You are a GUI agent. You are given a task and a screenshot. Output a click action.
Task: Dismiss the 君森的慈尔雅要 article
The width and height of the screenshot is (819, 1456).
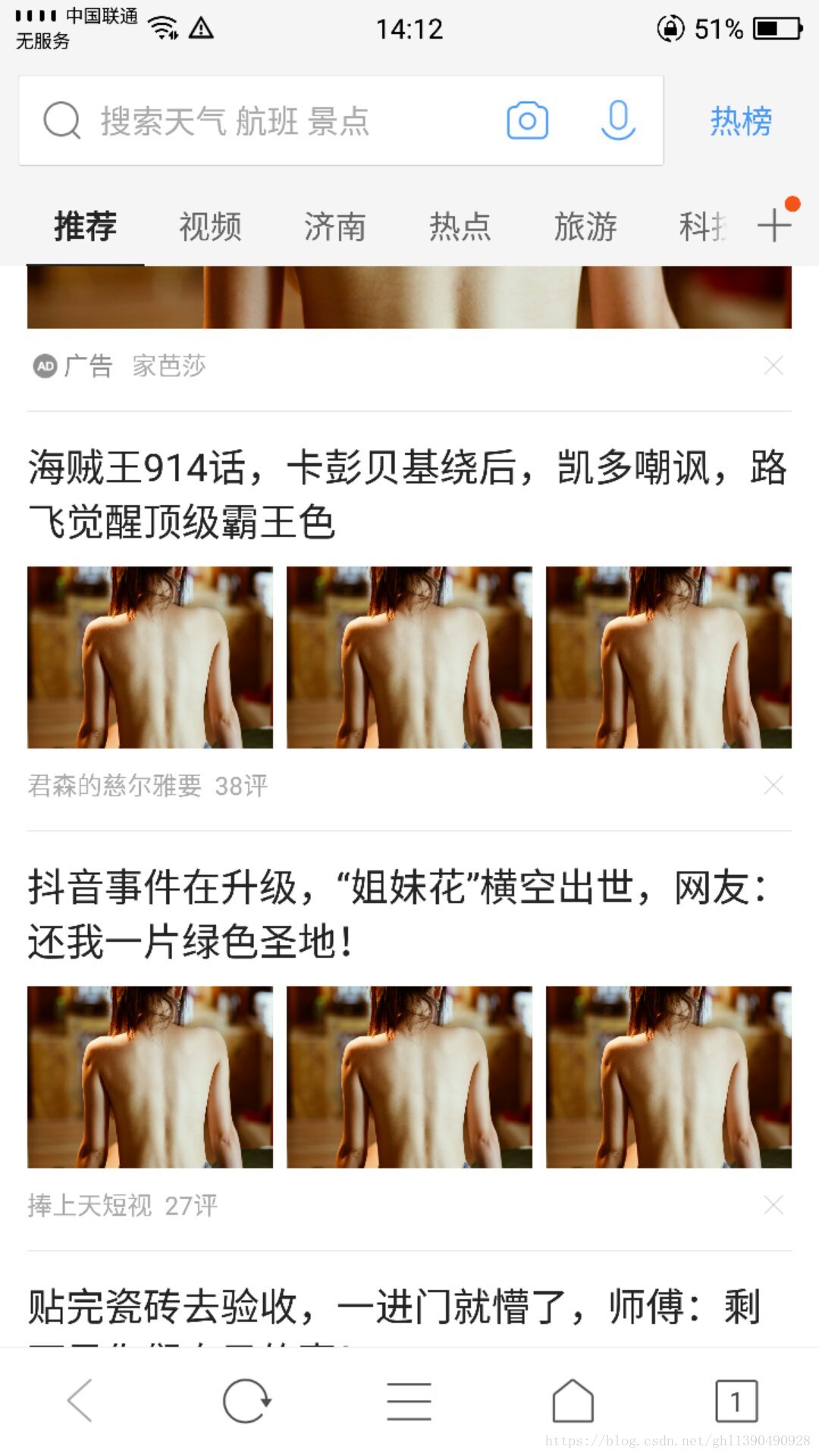tap(773, 785)
